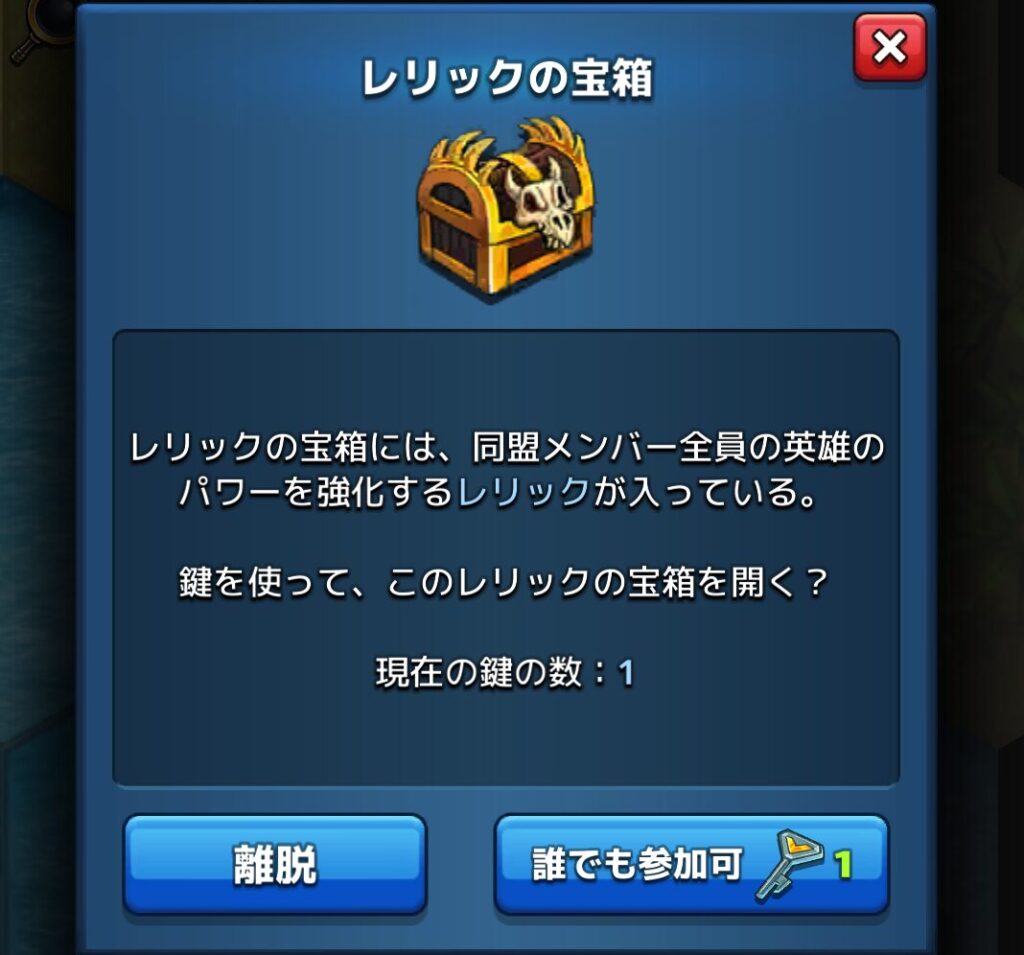Close the レリックの宝箱 dialog

point(889,46)
